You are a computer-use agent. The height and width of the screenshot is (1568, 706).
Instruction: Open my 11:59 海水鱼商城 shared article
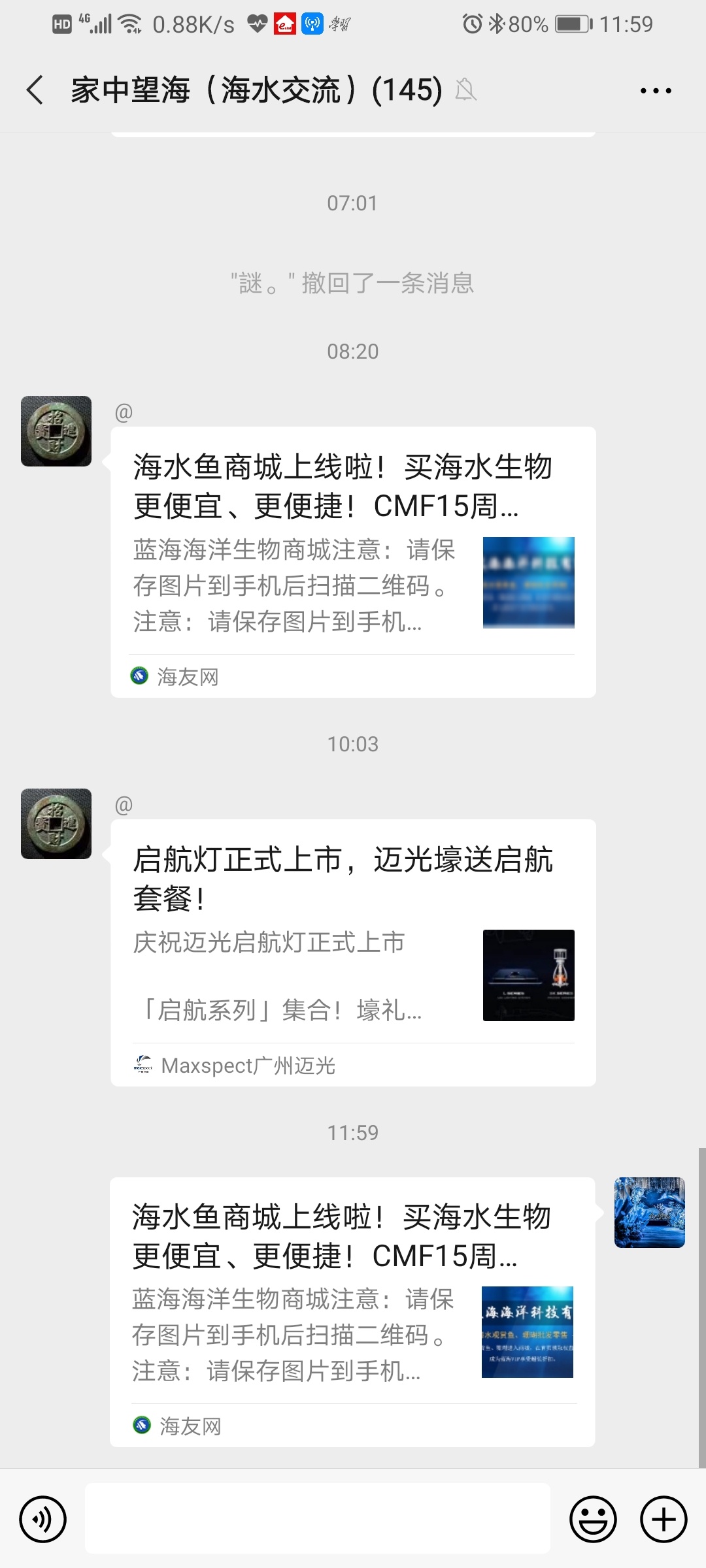(352, 1311)
